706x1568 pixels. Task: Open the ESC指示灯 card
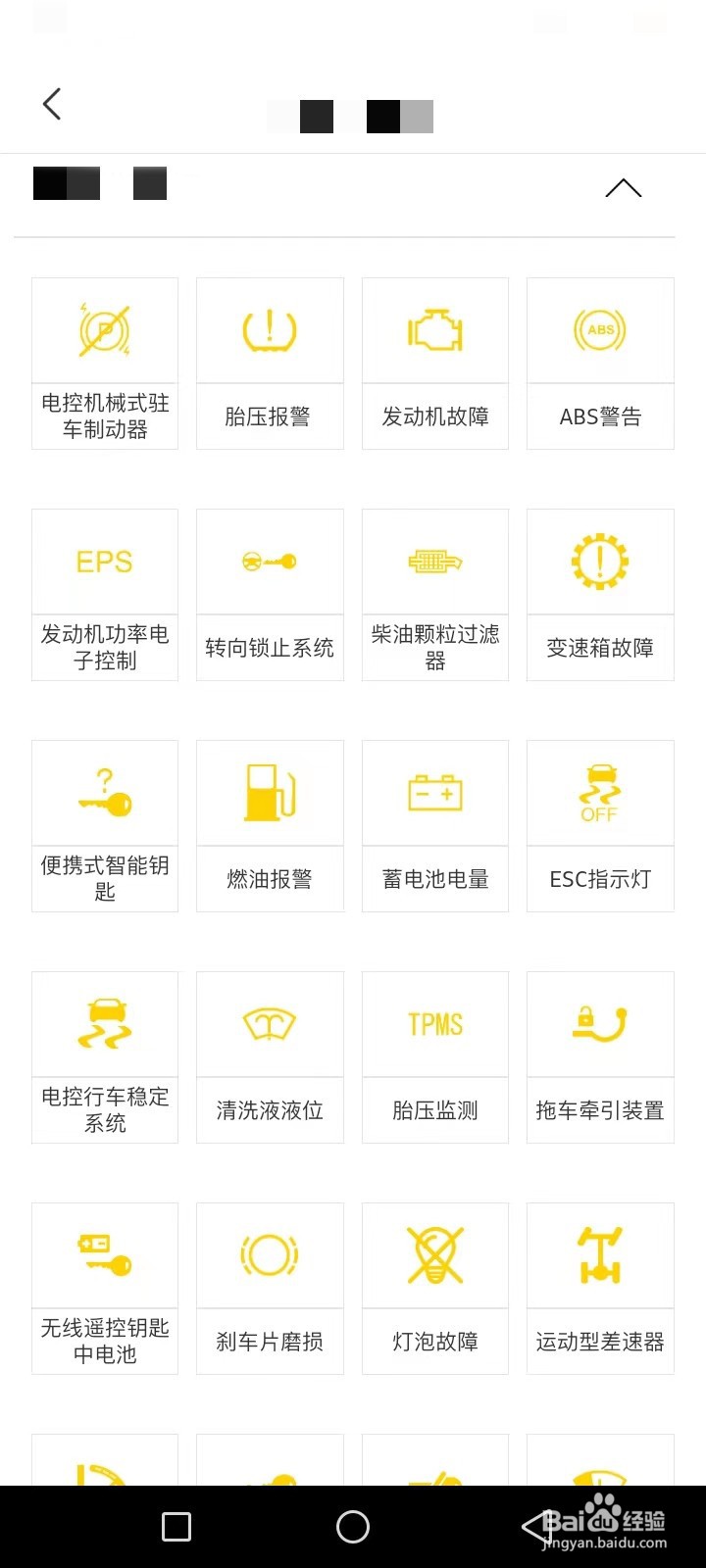[600, 826]
